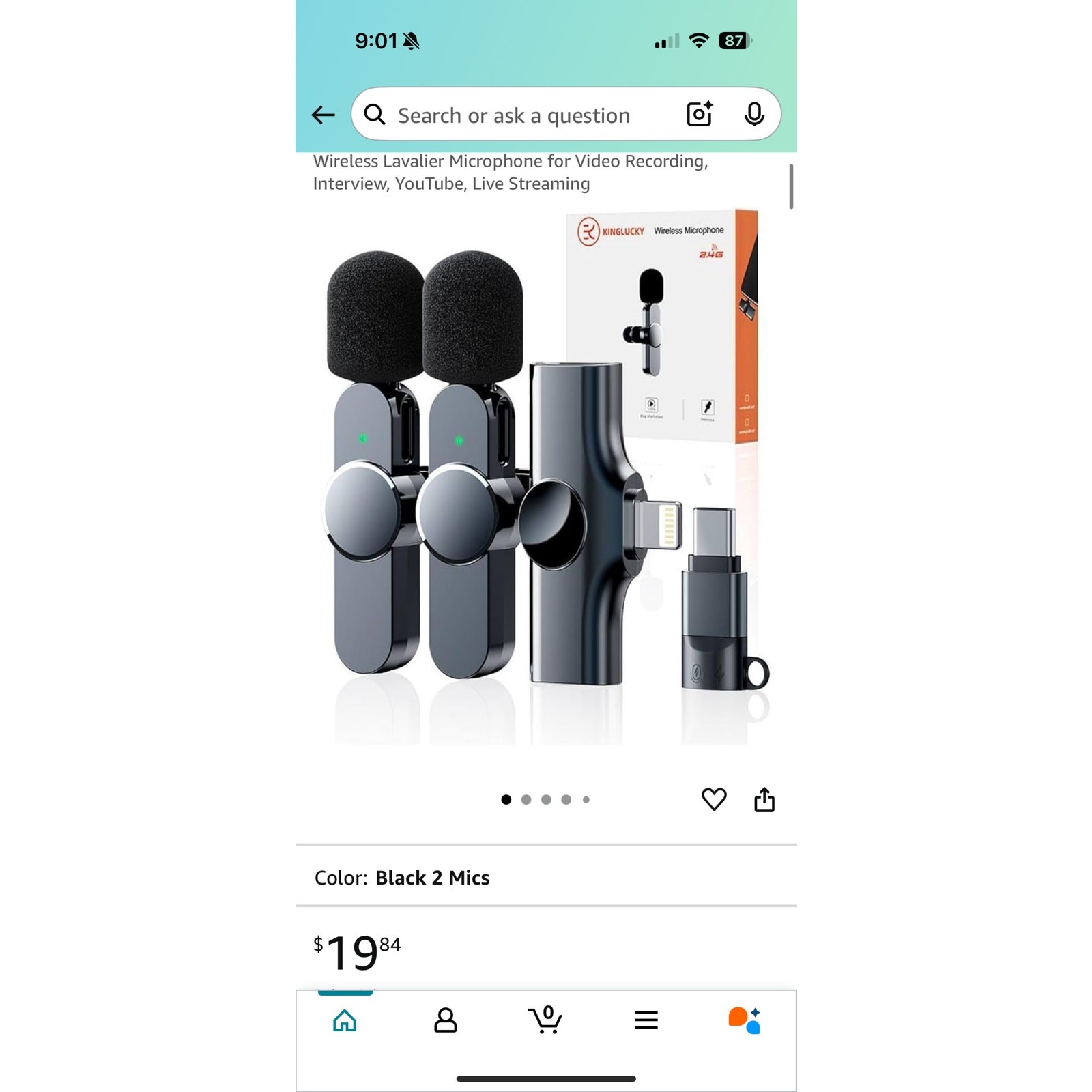Add product to wish list with heart
This screenshot has height=1092, width=1092.
click(714, 799)
